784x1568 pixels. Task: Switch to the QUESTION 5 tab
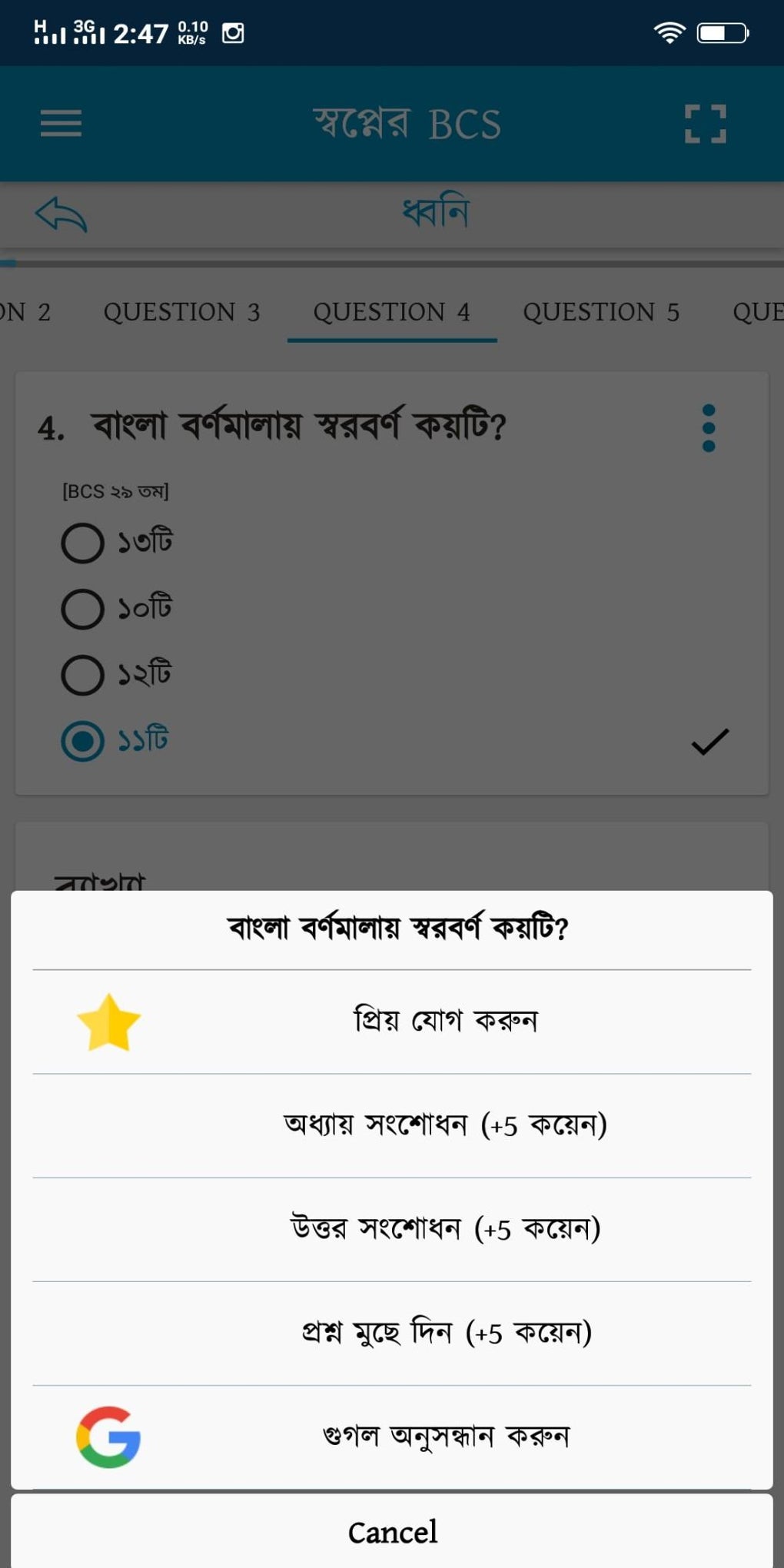coord(603,312)
